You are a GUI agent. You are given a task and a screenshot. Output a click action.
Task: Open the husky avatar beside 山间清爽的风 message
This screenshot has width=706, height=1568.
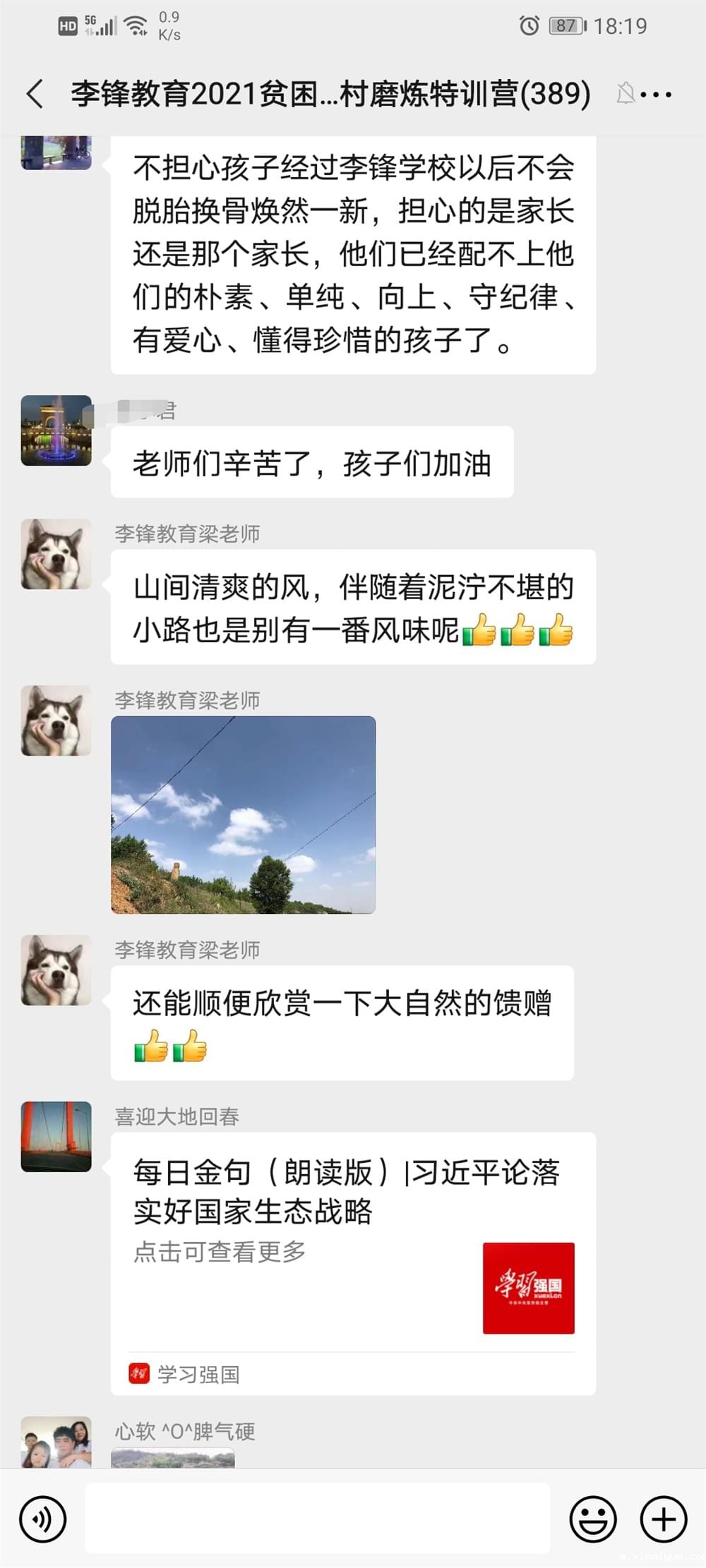coord(56,554)
